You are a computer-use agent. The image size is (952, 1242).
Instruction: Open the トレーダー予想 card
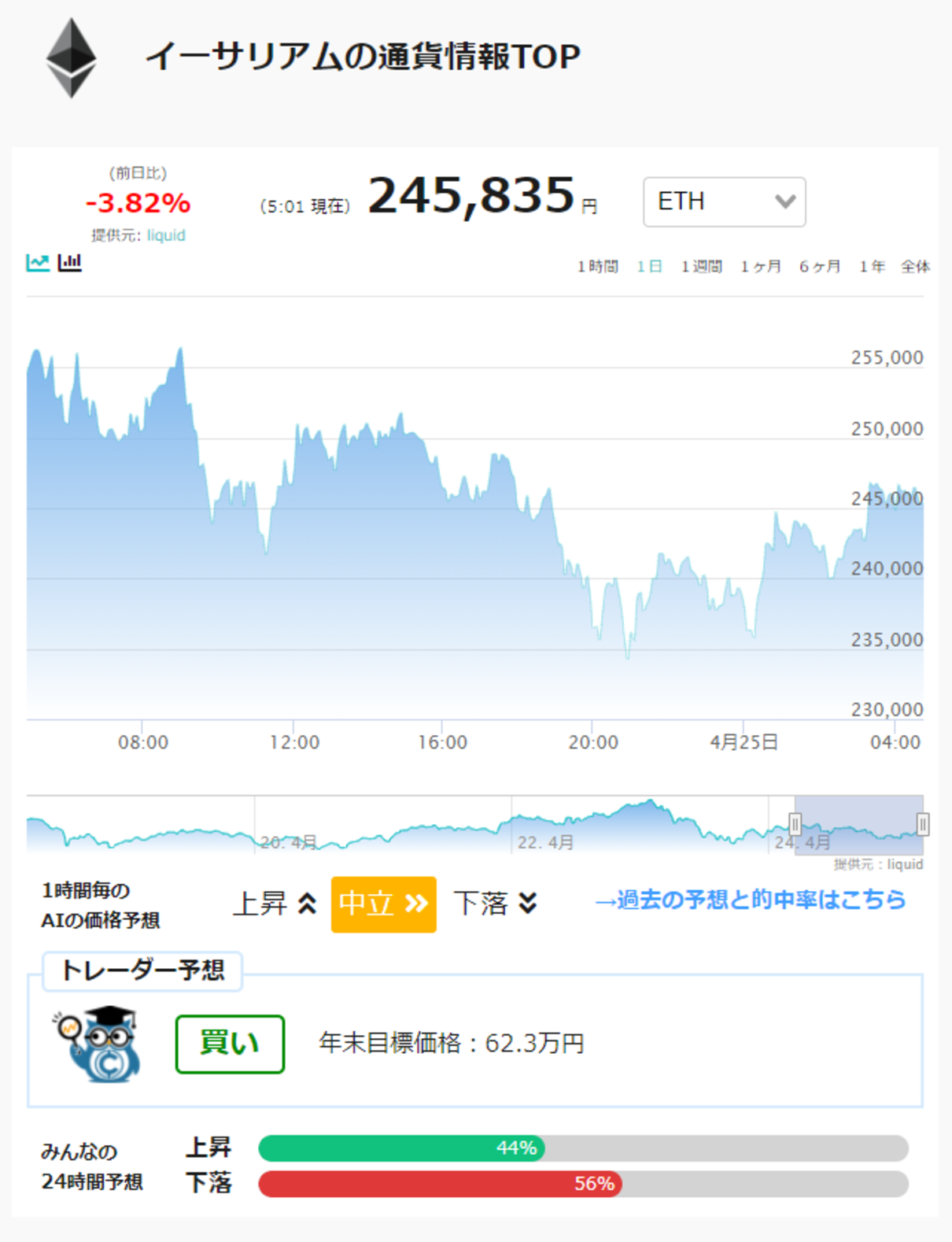(475, 1041)
